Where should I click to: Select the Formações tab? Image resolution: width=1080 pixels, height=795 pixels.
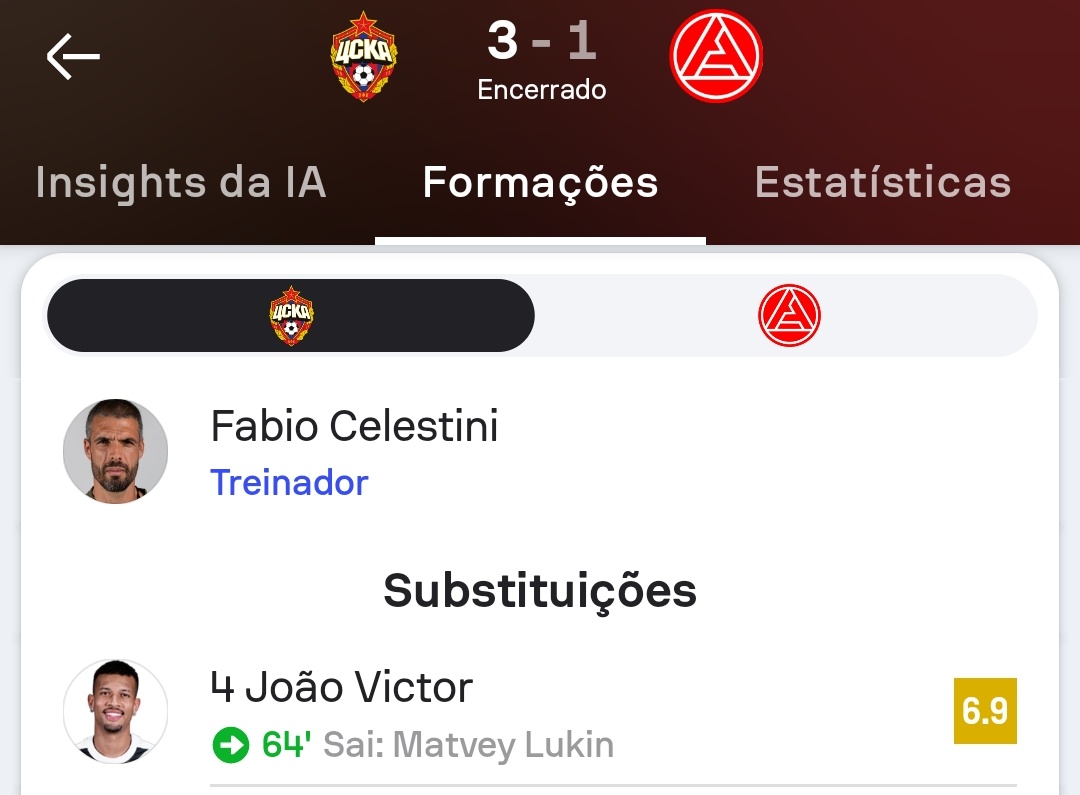tap(540, 183)
